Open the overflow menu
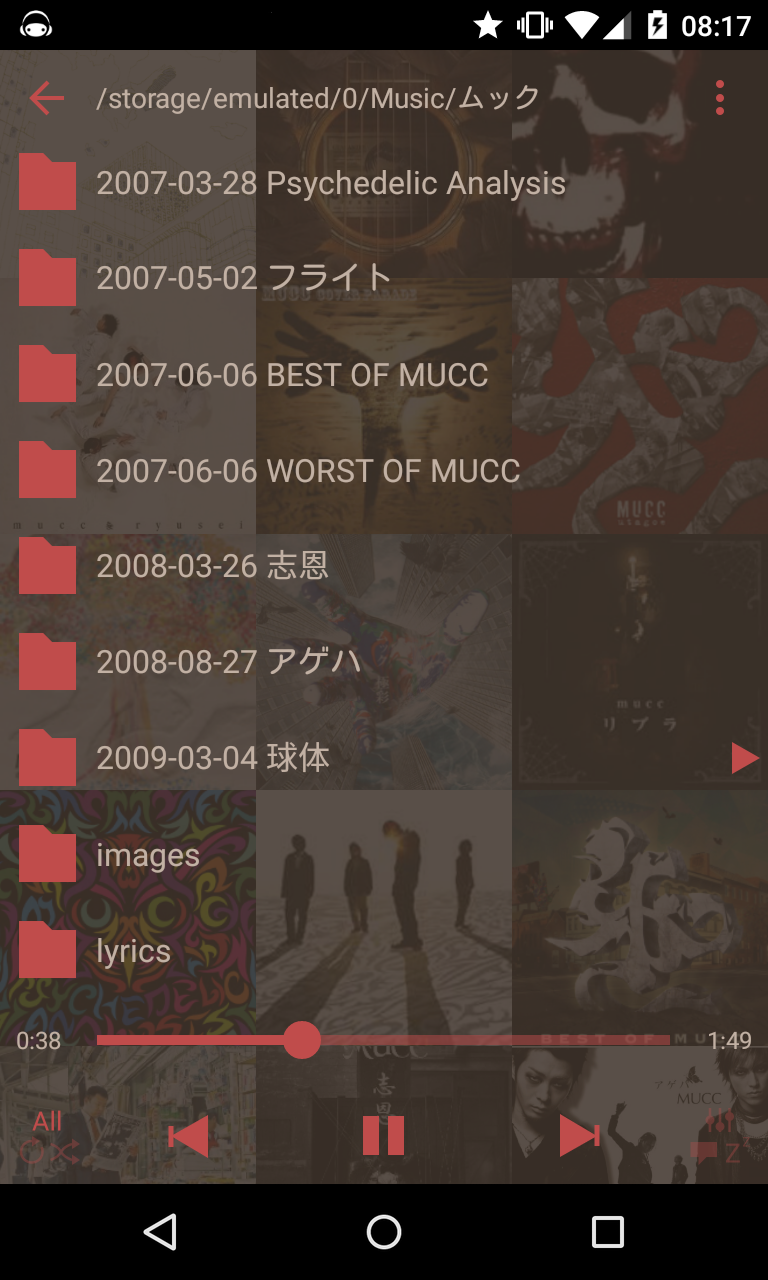The image size is (768, 1280). click(x=719, y=98)
